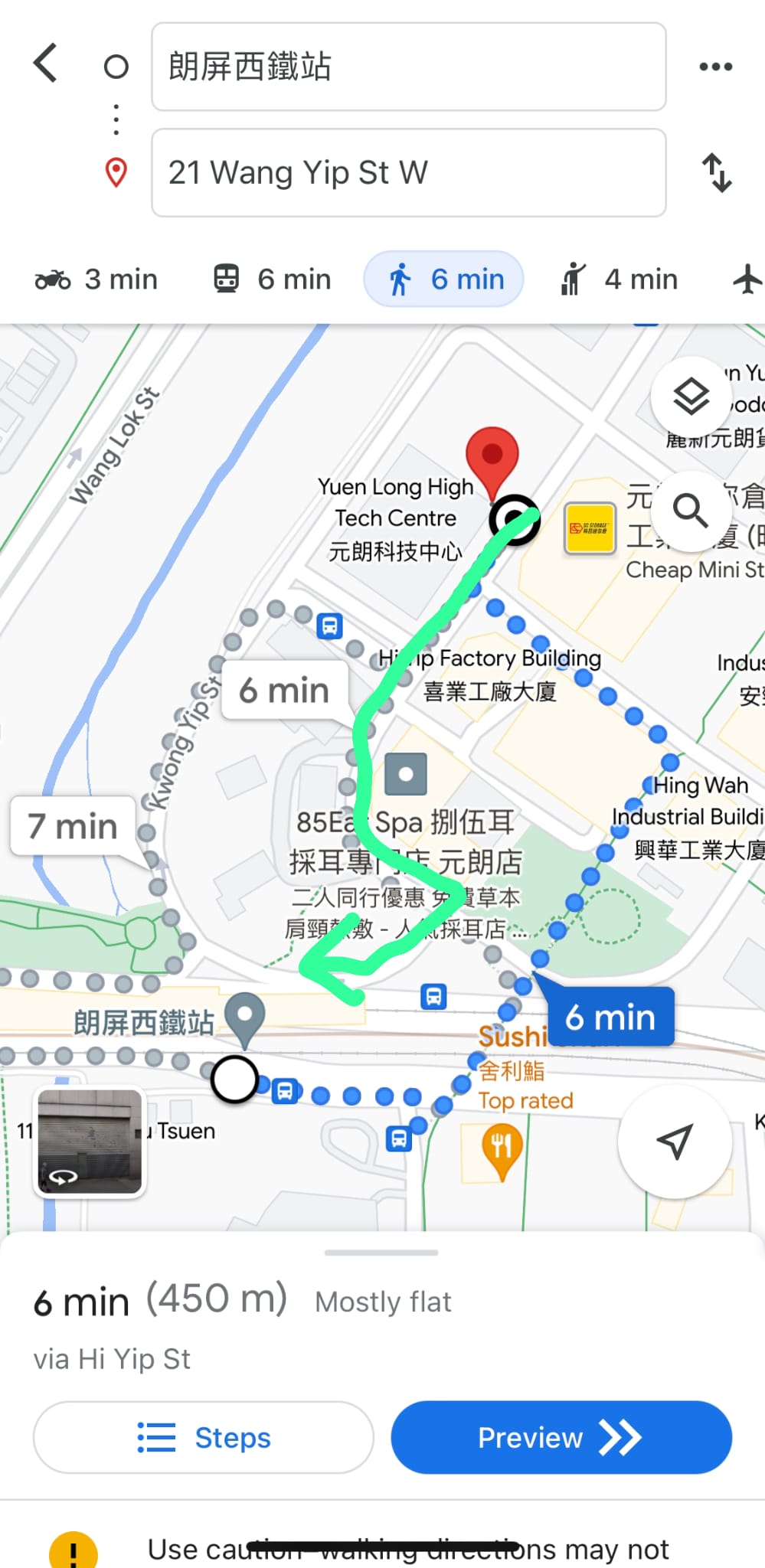Image resolution: width=765 pixels, height=1568 pixels.
Task: Select walking mode, 6 min
Action: [x=444, y=279]
